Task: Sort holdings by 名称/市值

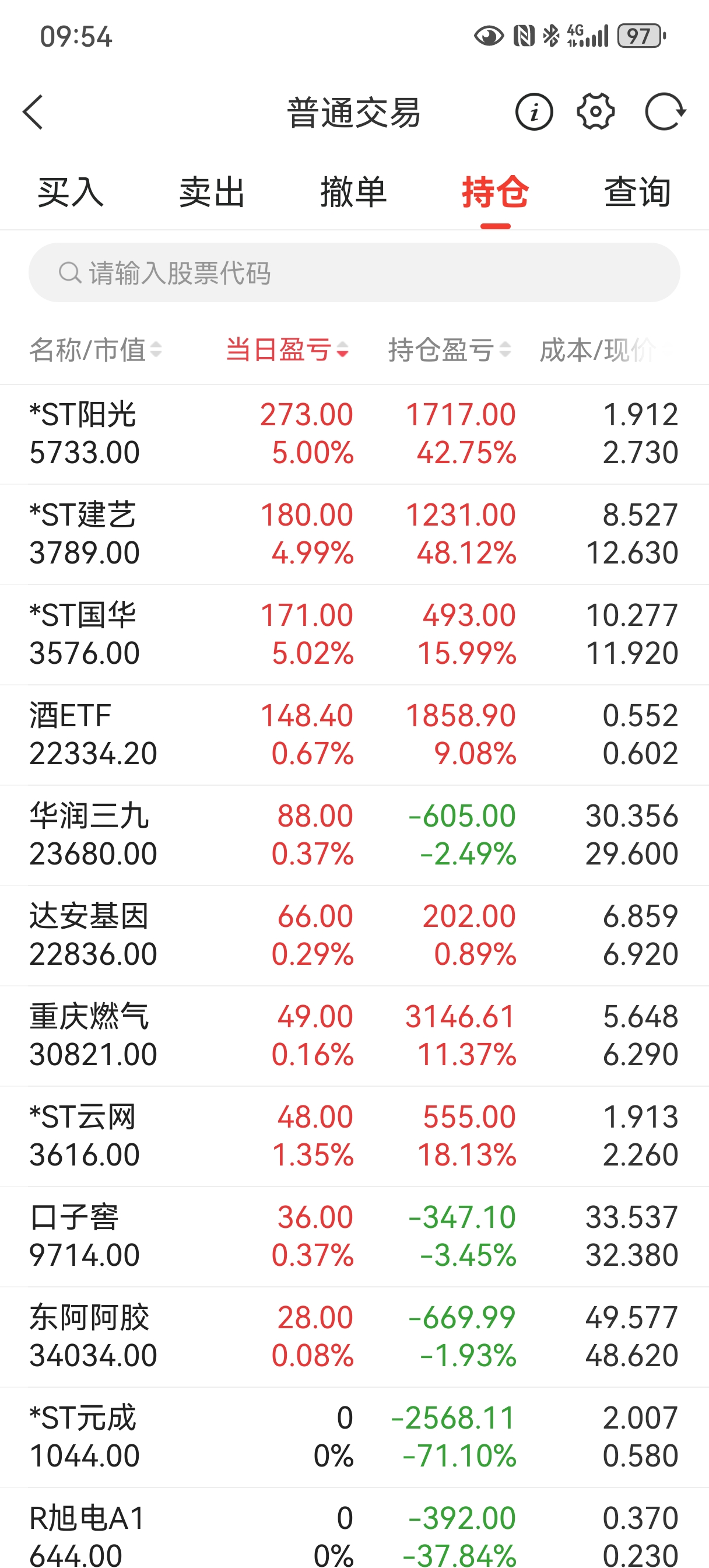Action: pyautogui.click(x=96, y=350)
